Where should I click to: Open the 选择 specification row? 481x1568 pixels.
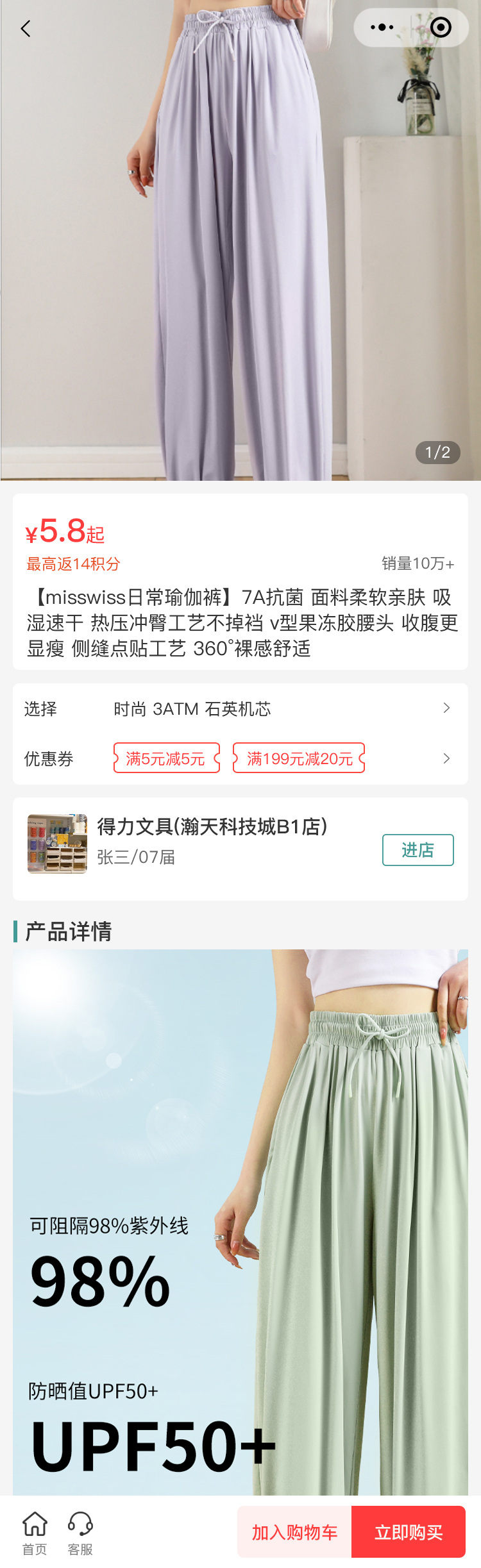click(x=240, y=708)
